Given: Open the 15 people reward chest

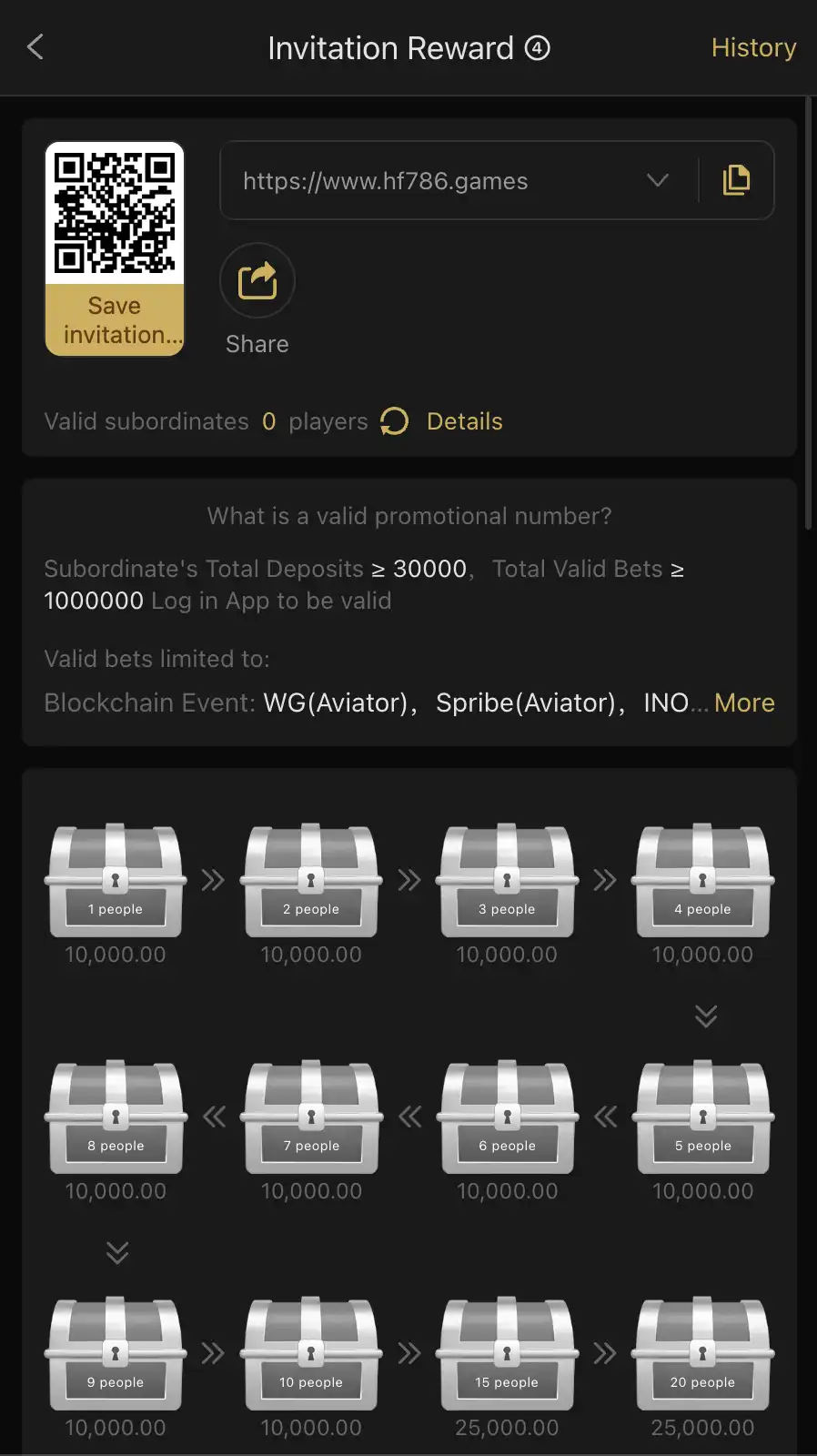Looking at the screenshot, I should coord(507,1354).
